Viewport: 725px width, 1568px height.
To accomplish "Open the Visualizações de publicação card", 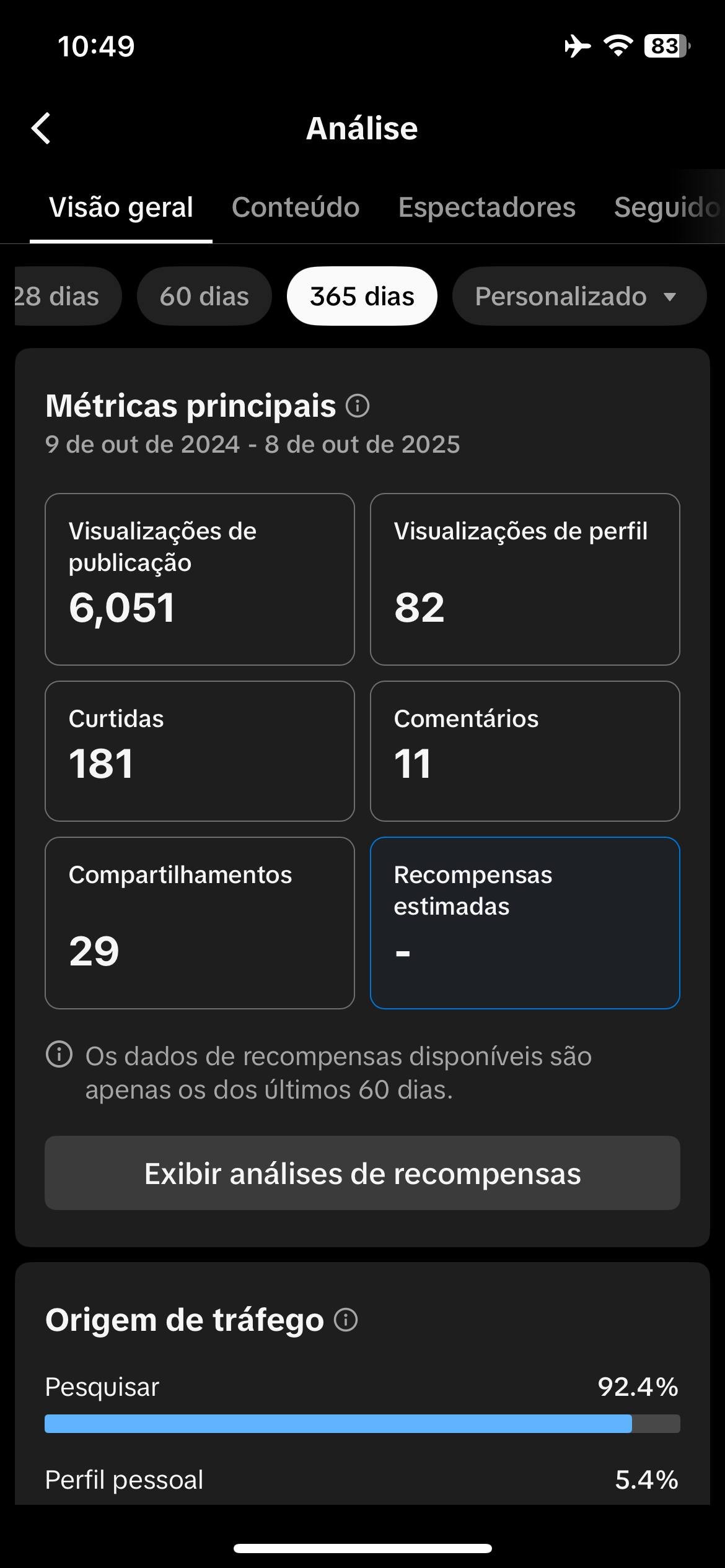I will point(200,579).
